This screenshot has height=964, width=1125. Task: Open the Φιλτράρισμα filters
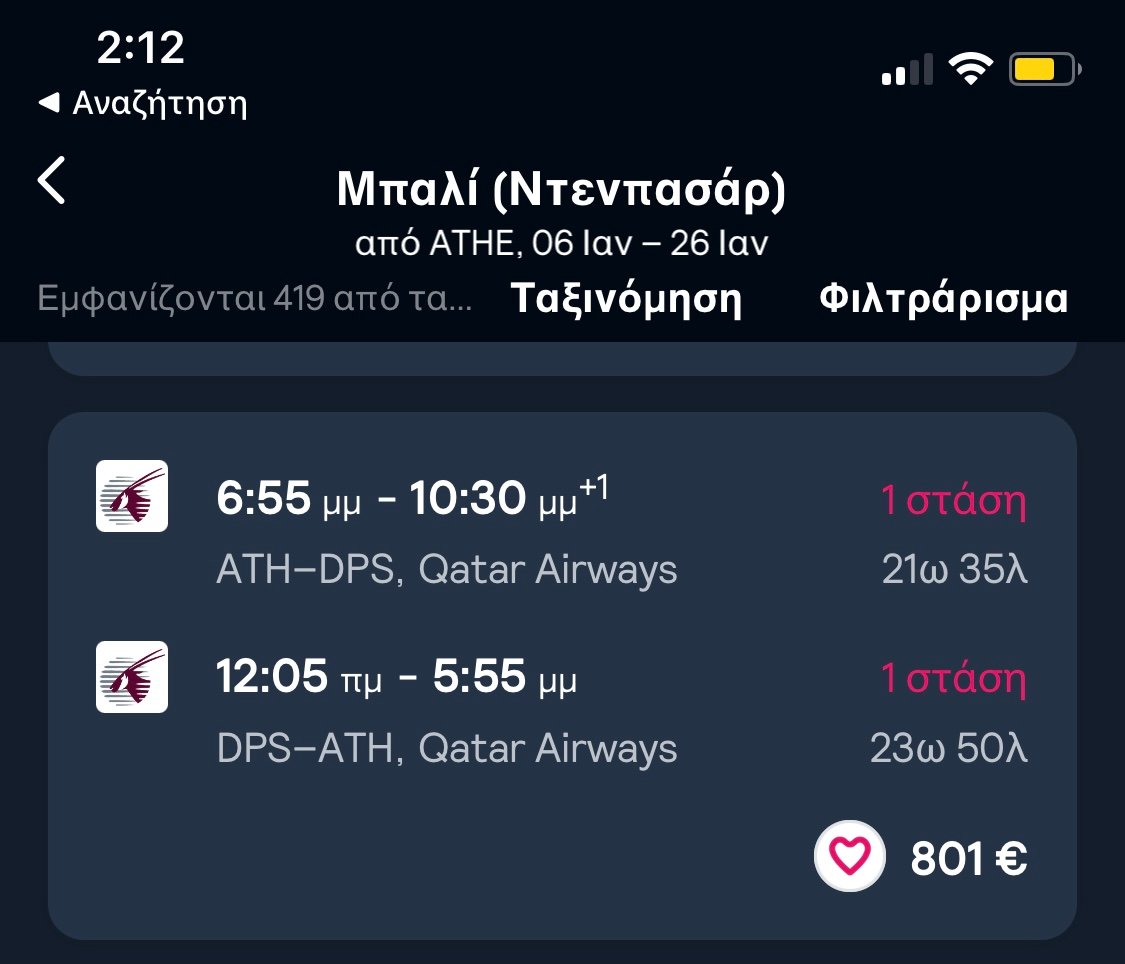[943, 299]
